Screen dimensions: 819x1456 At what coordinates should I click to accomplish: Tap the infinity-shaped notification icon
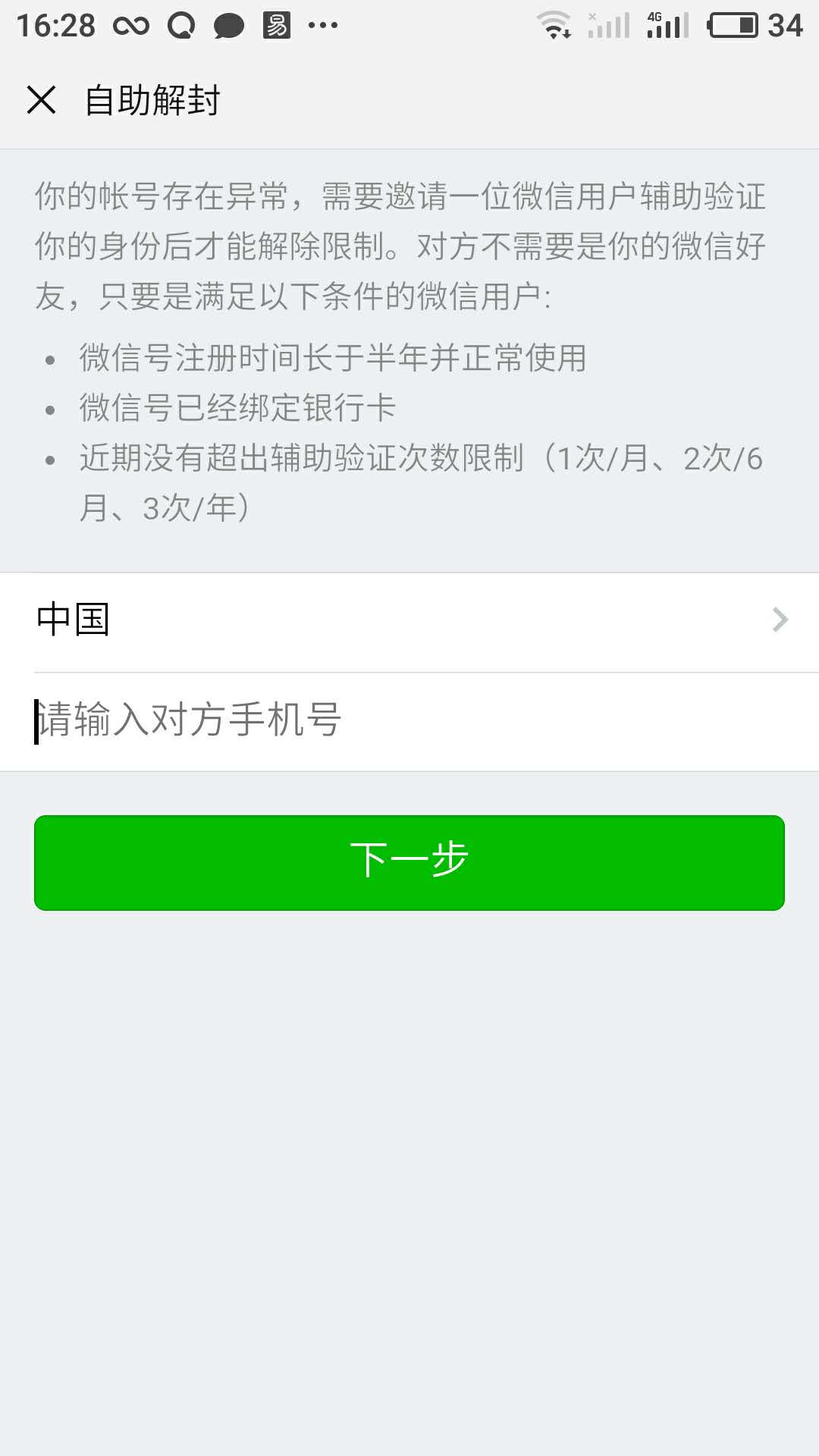pyautogui.click(x=130, y=25)
